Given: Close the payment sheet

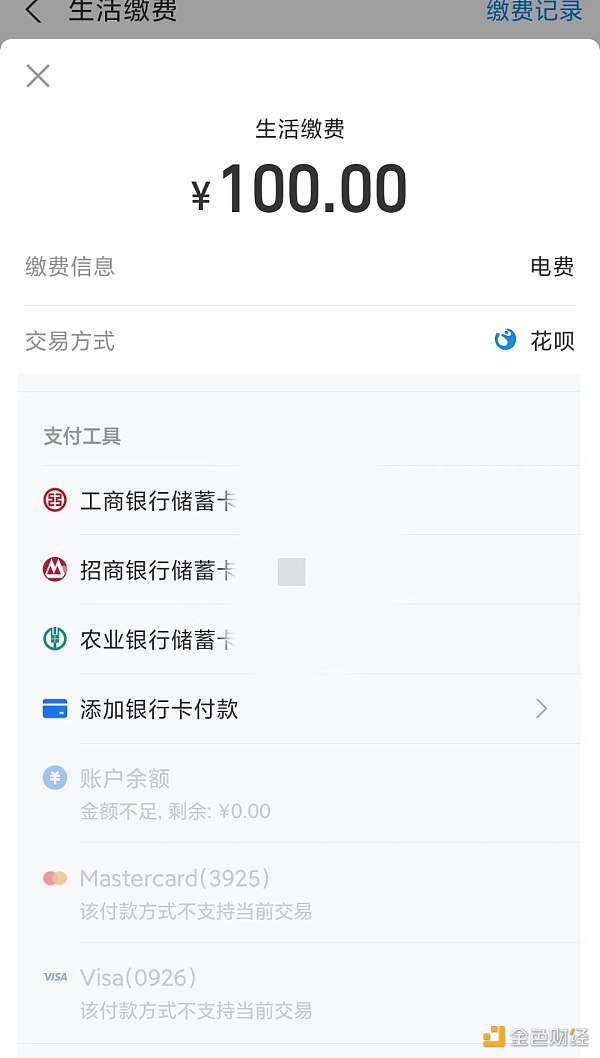Looking at the screenshot, I should tap(38, 76).
